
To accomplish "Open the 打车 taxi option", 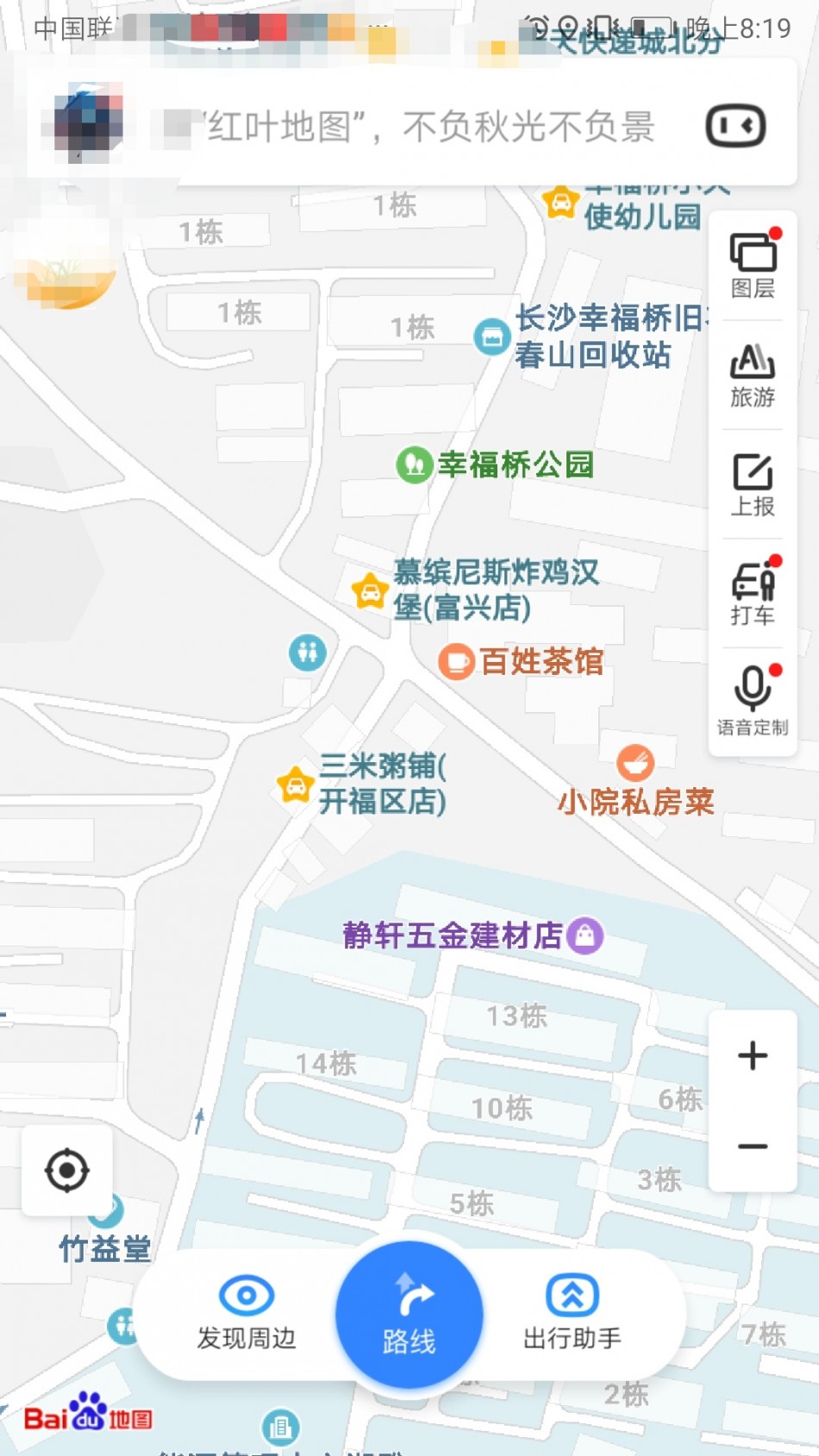I will pyautogui.click(x=753, y=593).
